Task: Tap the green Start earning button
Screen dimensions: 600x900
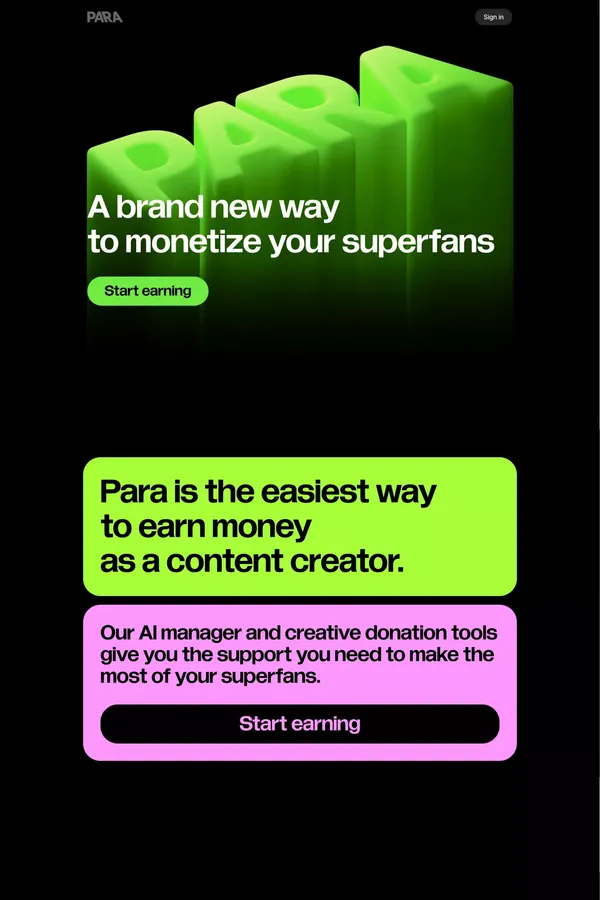Action: (x=148, y=291)
